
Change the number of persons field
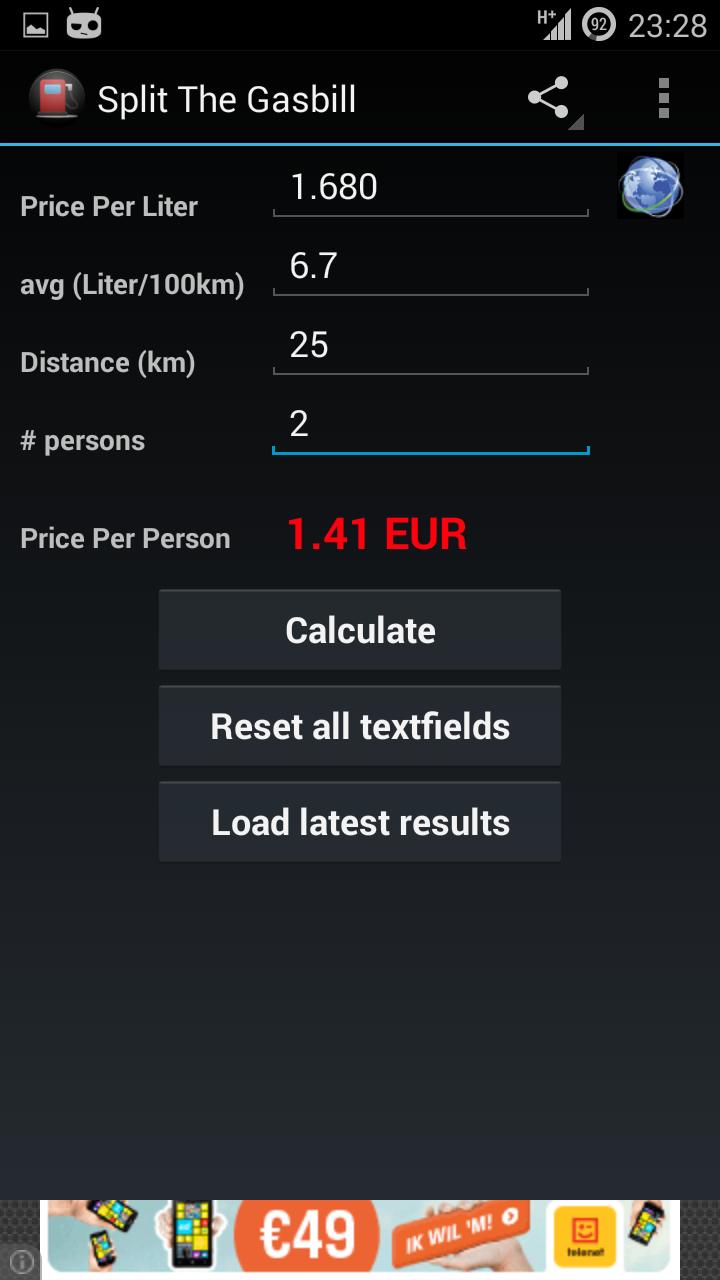(x=430, y=425)
